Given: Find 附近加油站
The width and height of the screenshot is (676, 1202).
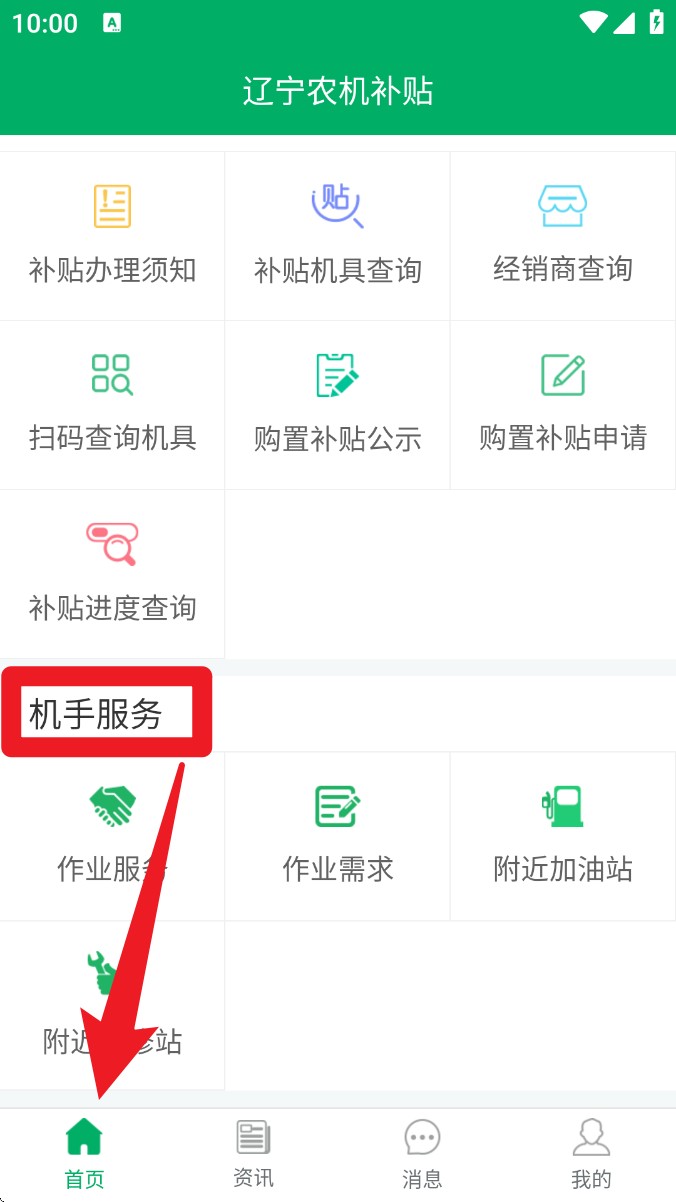Looking at the screenshot, I should pos(563,836).
